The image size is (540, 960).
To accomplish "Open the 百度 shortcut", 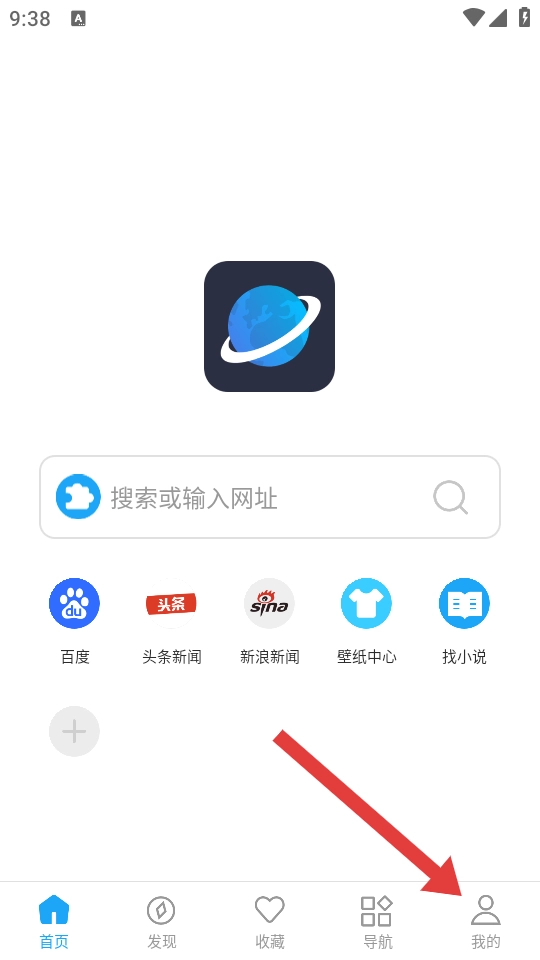I will coord(75,622).
